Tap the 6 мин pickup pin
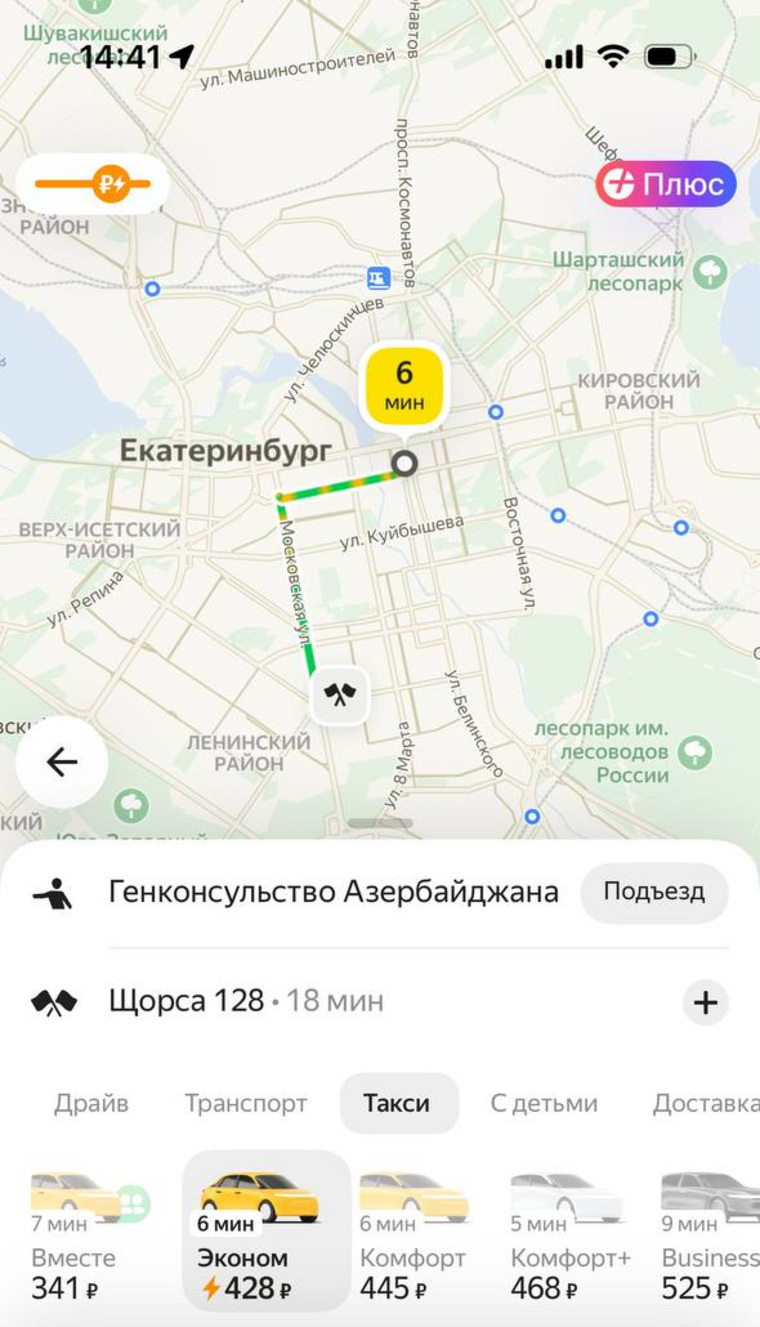The width and height of the screenshot is (760, 1327). [x=404, y=385]
